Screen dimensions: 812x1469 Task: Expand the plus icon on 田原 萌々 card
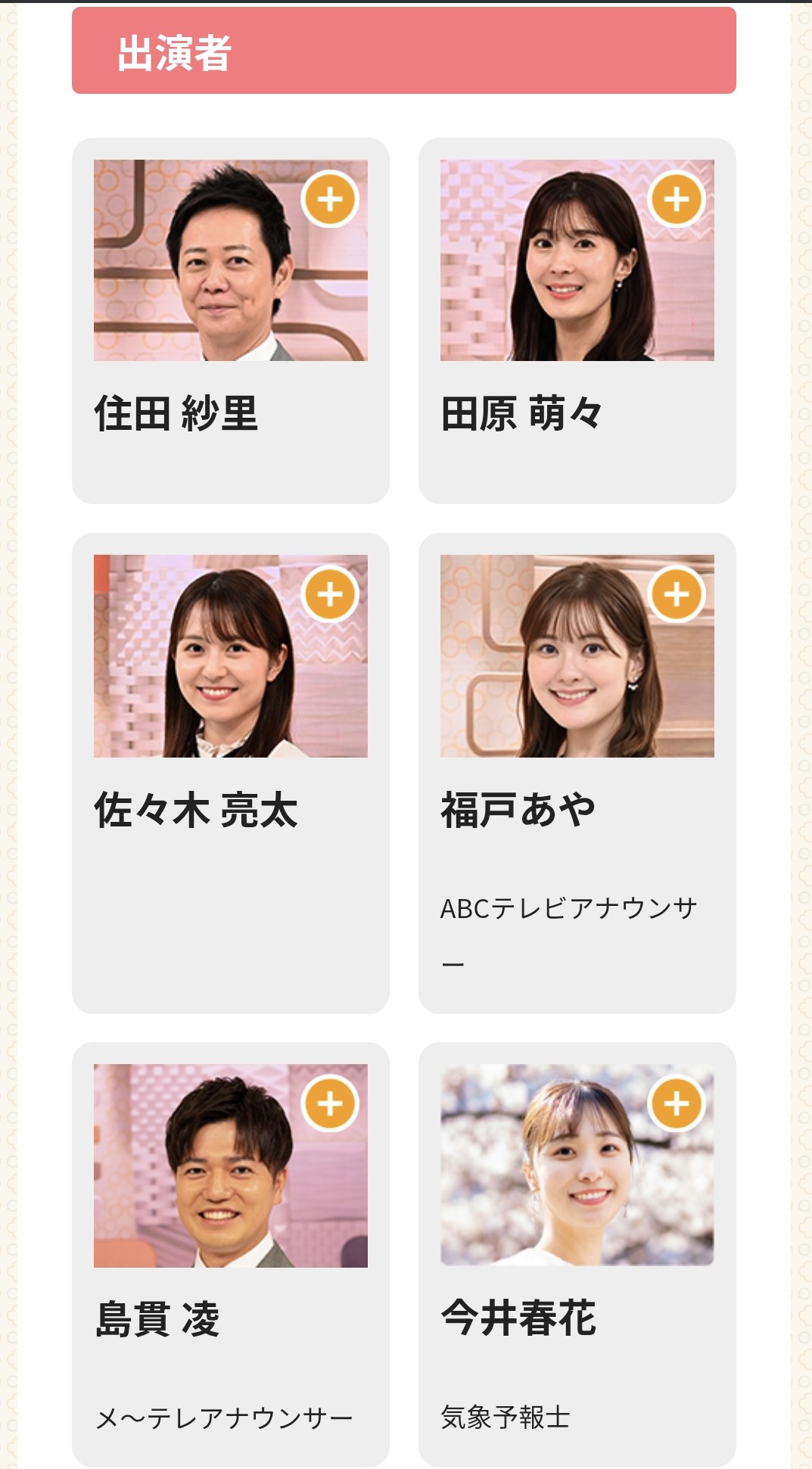[676, 200]
